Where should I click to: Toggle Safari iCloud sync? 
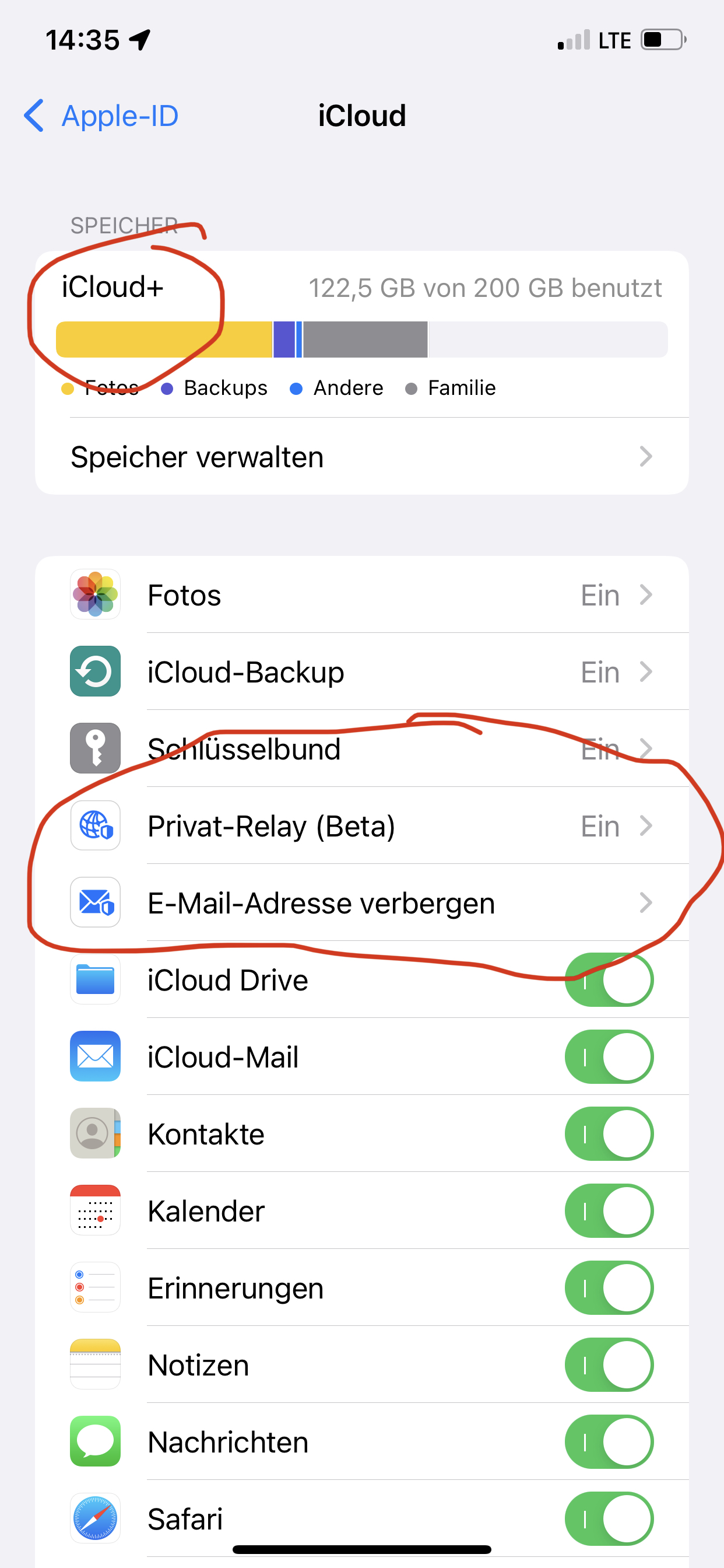coord(609,1518)
